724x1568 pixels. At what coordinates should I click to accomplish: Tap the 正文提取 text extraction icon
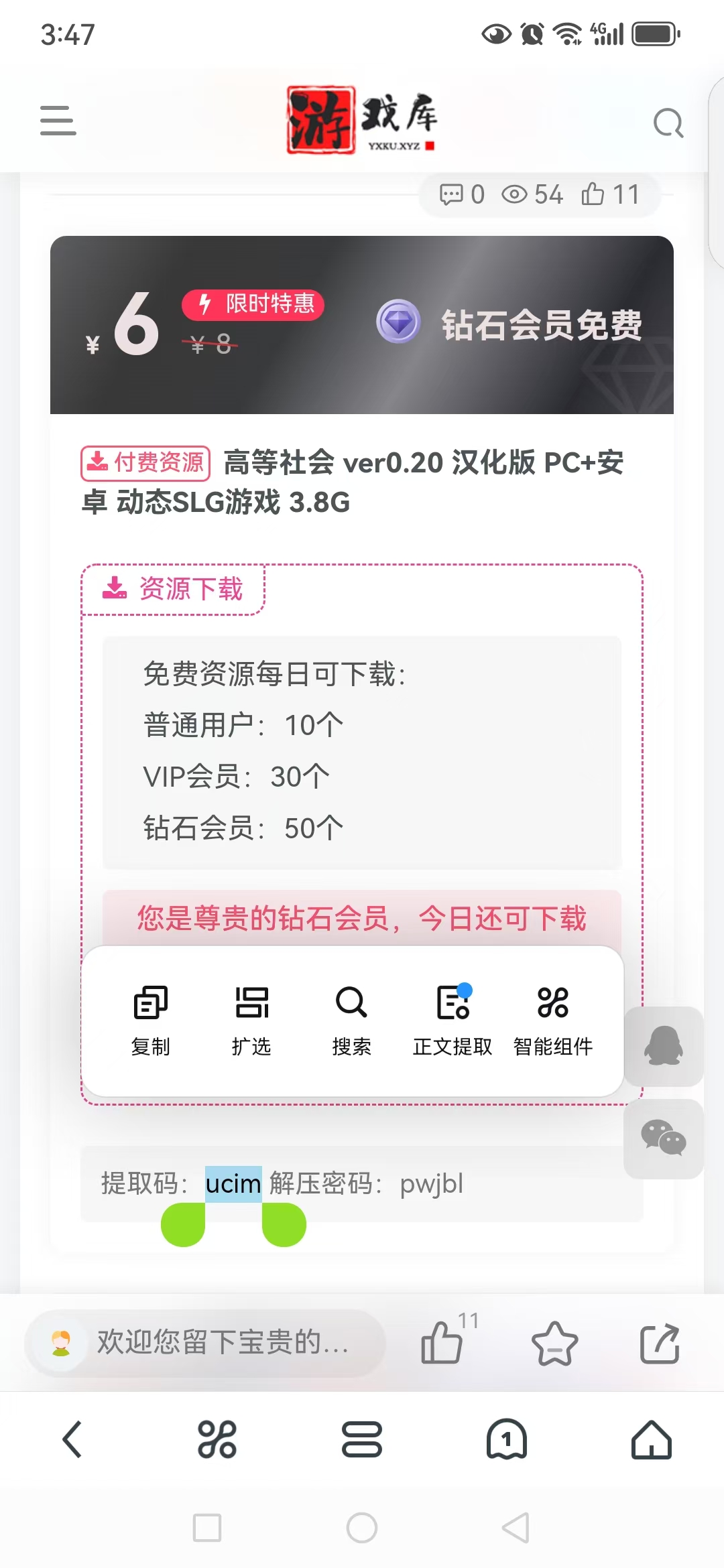pyautogui.click(x=452, y=1004)
